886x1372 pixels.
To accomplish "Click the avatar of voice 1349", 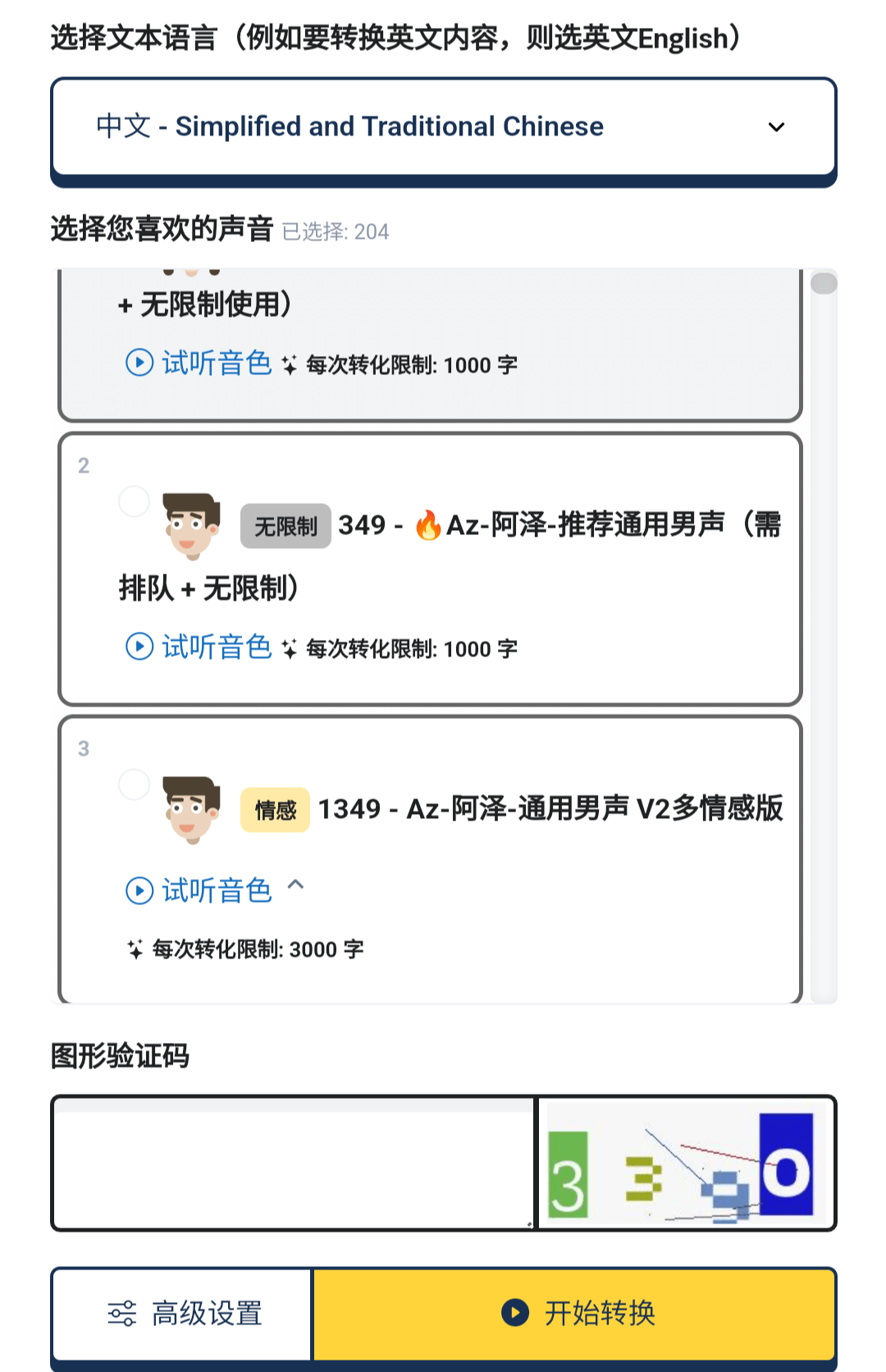I will pos(191,808).
